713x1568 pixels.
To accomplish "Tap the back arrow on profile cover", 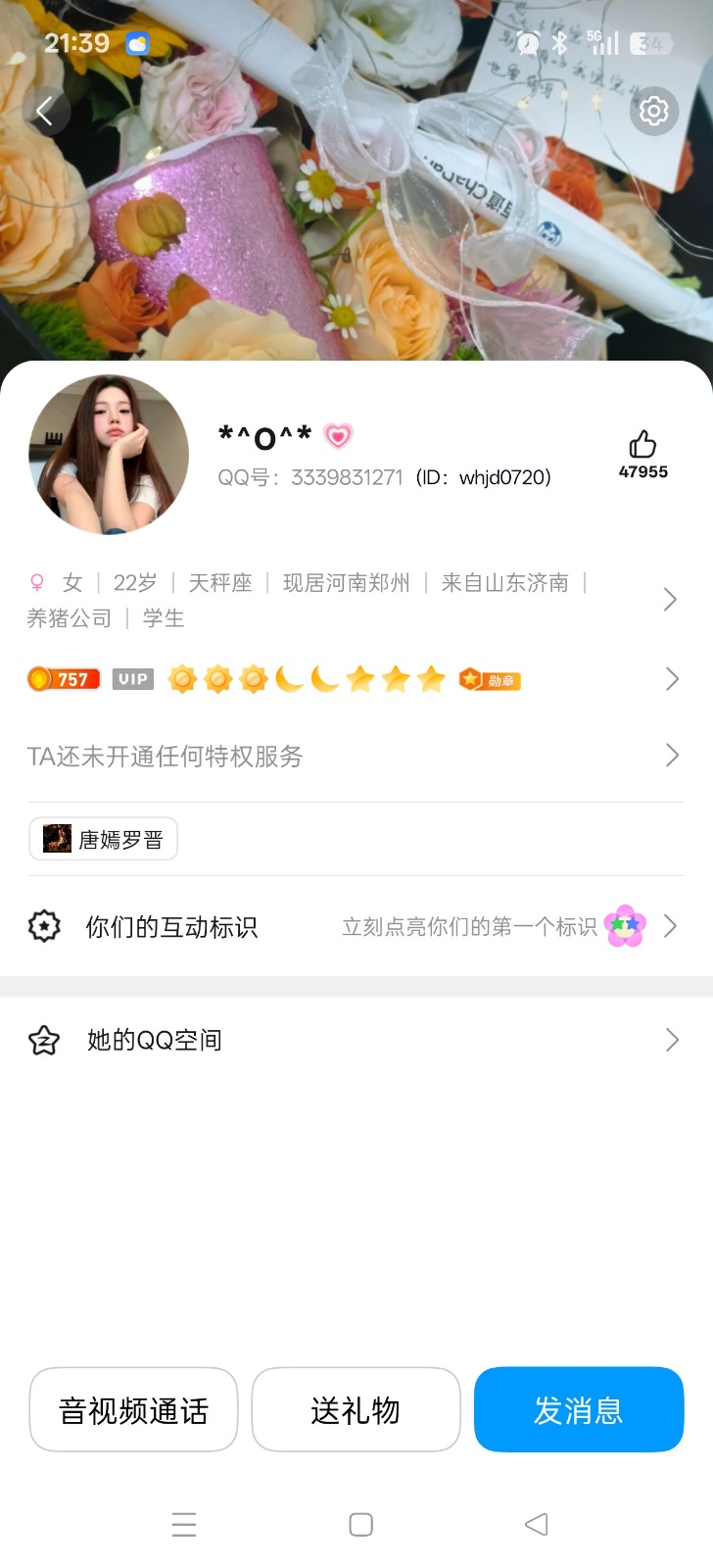I will (x=46, y=111).
